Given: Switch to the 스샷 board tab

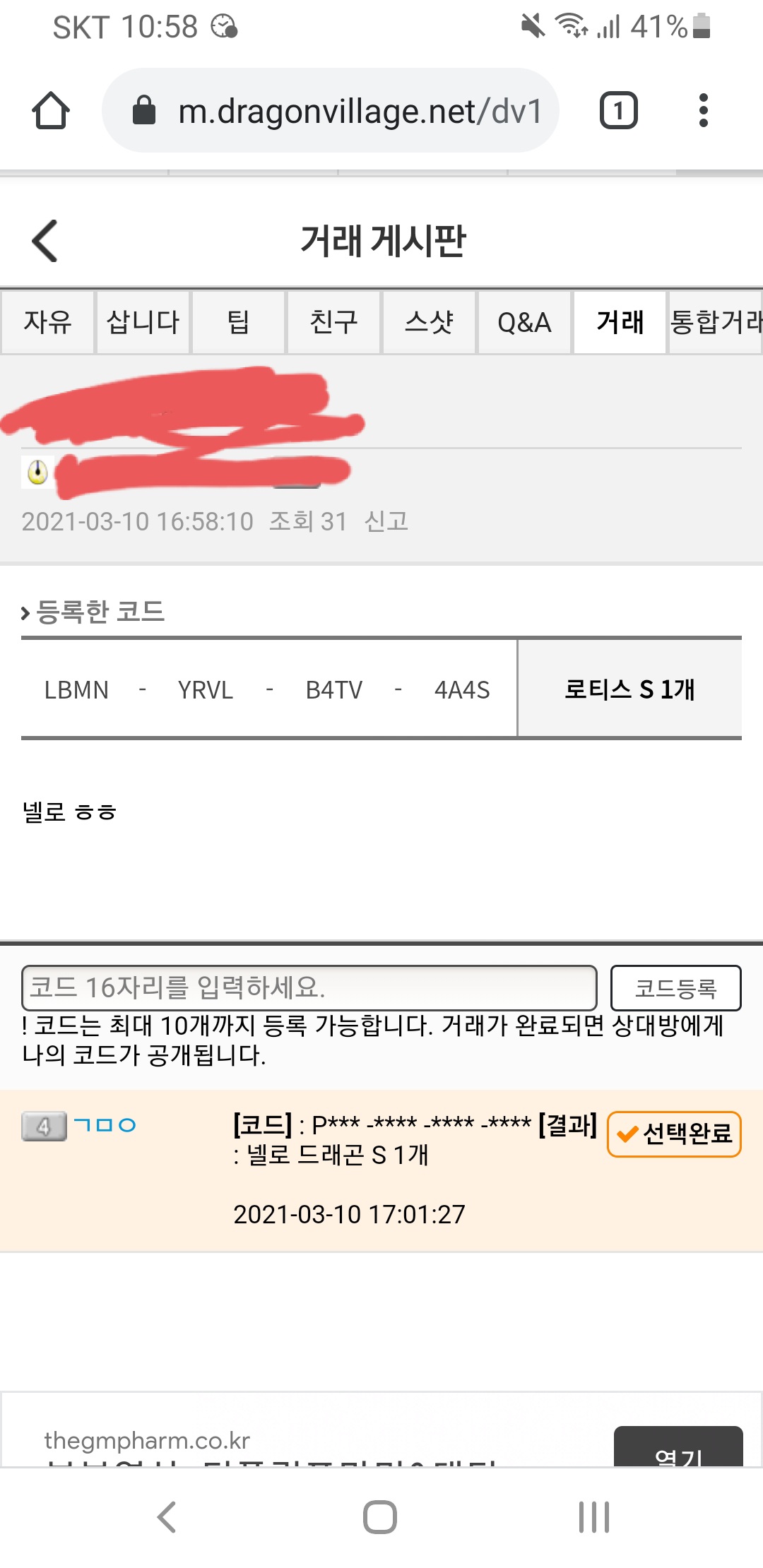Looking at the screenshot, I should pyautogui.click(x=429, y=322).
